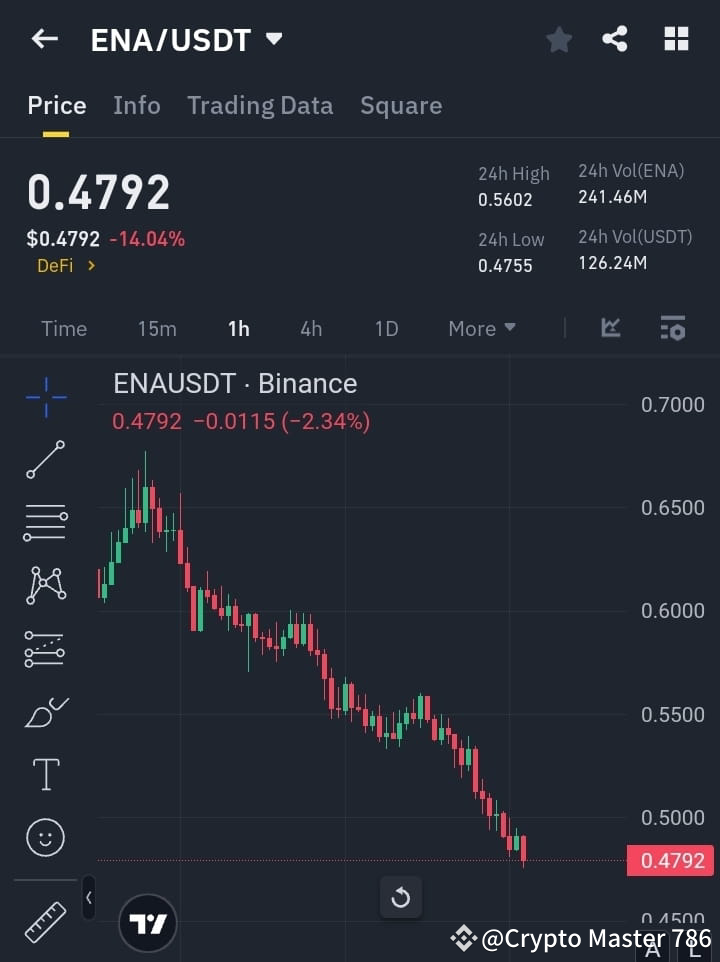This screenshot has width=720, height=962.
Task: Select the XABCD pattern drawing tool
Action: coord(44,585)
